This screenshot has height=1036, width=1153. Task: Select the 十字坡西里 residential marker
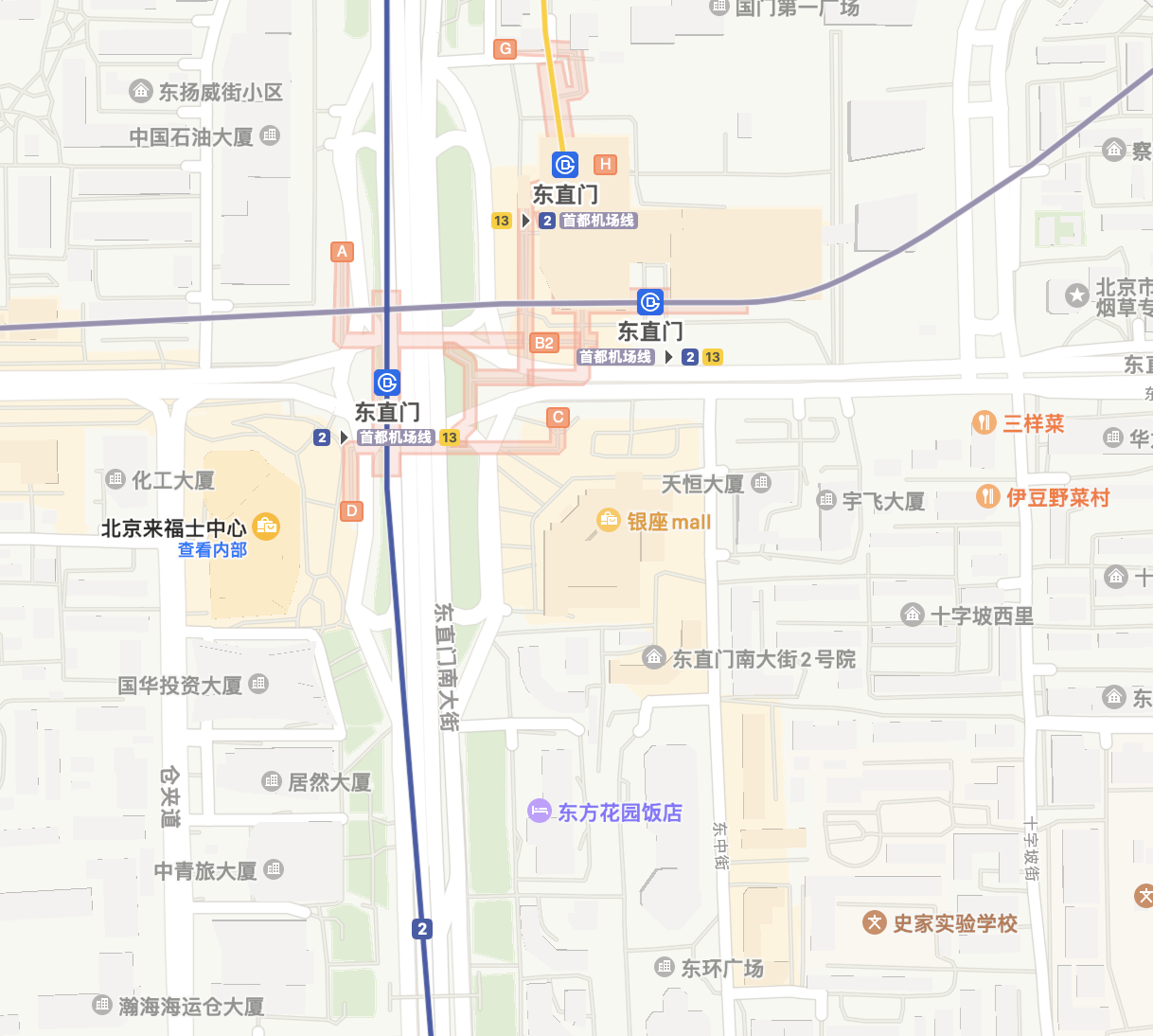[x=913, y=615]
